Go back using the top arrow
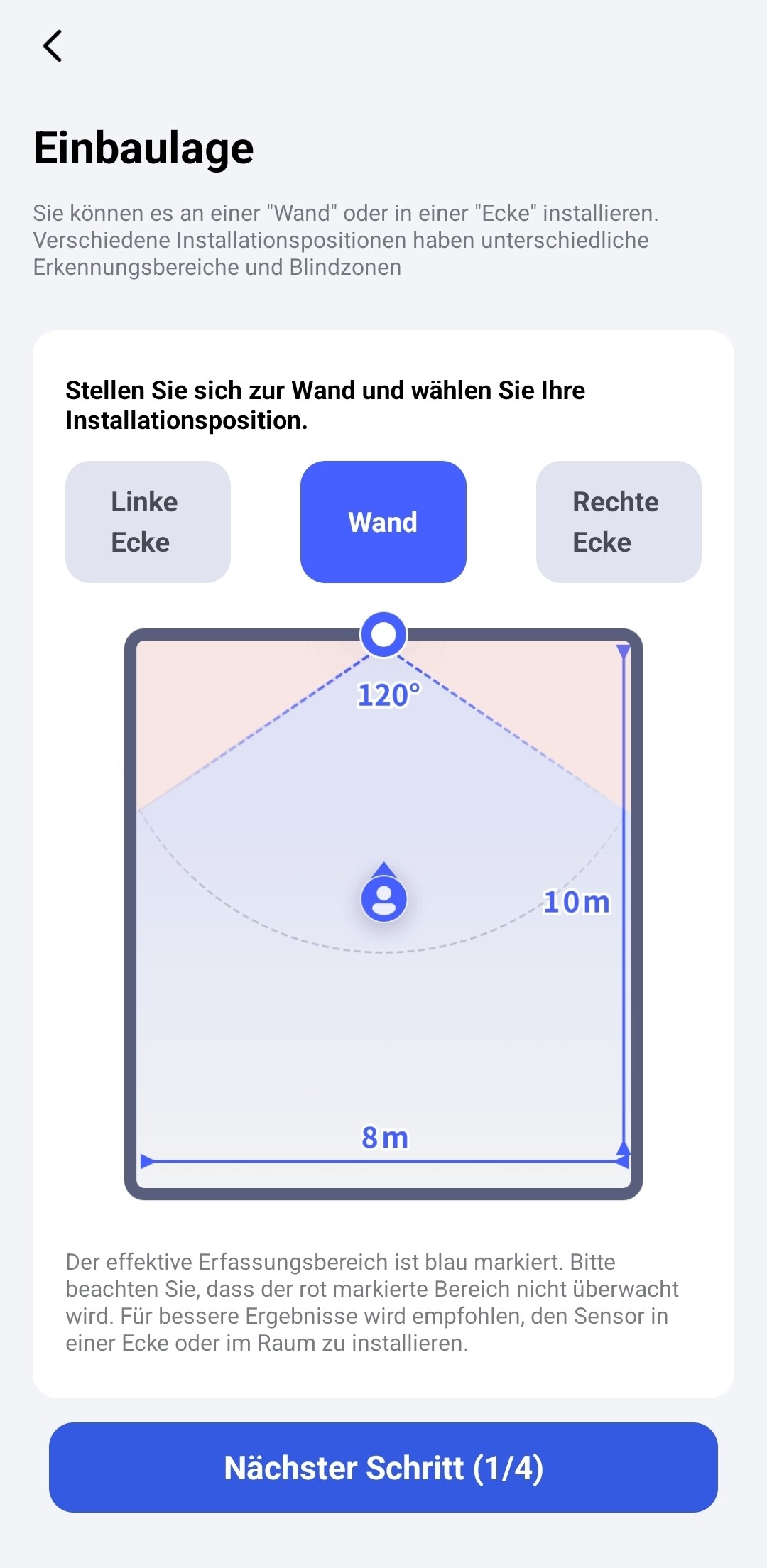This screenshot has width=767, height=1568. (53, 46)
